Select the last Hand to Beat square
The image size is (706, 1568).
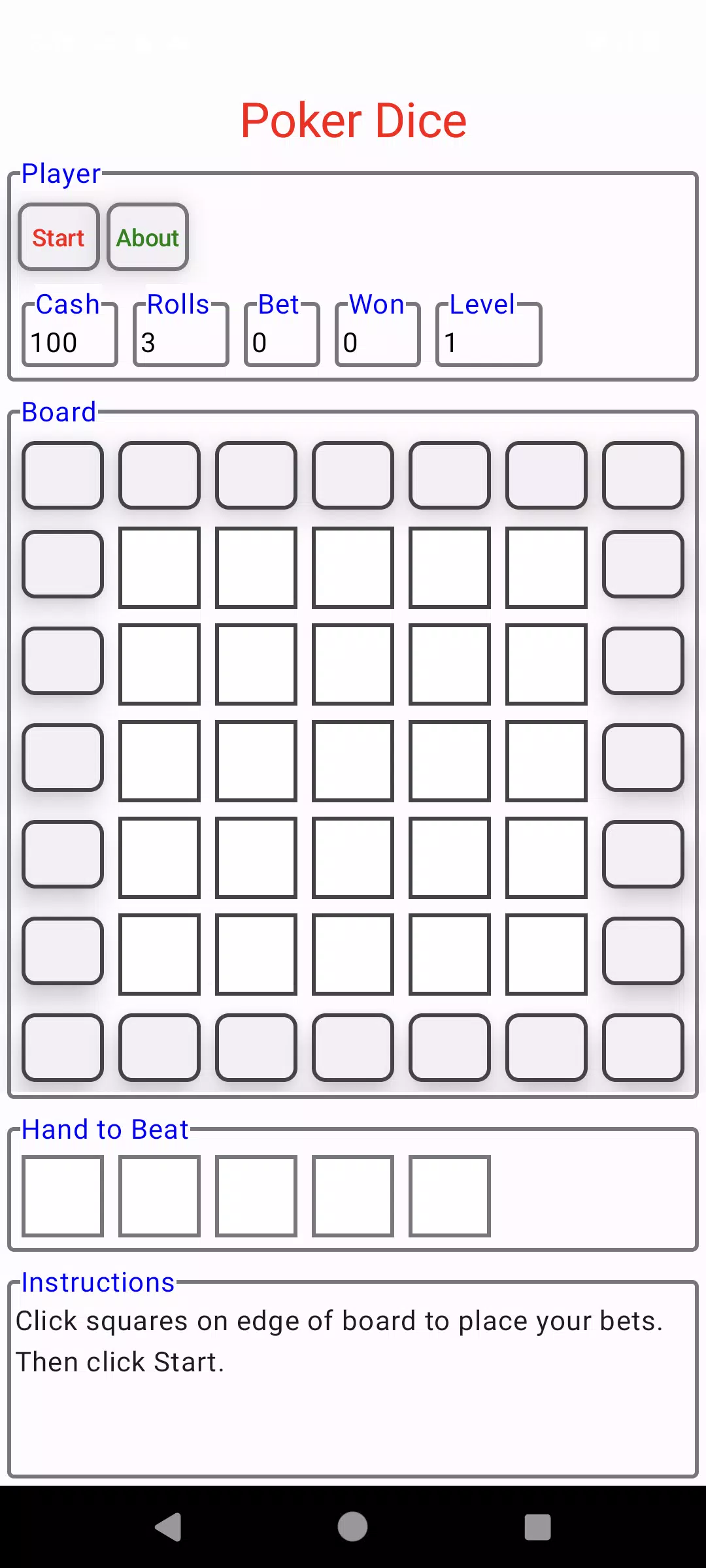(449, 1194)
